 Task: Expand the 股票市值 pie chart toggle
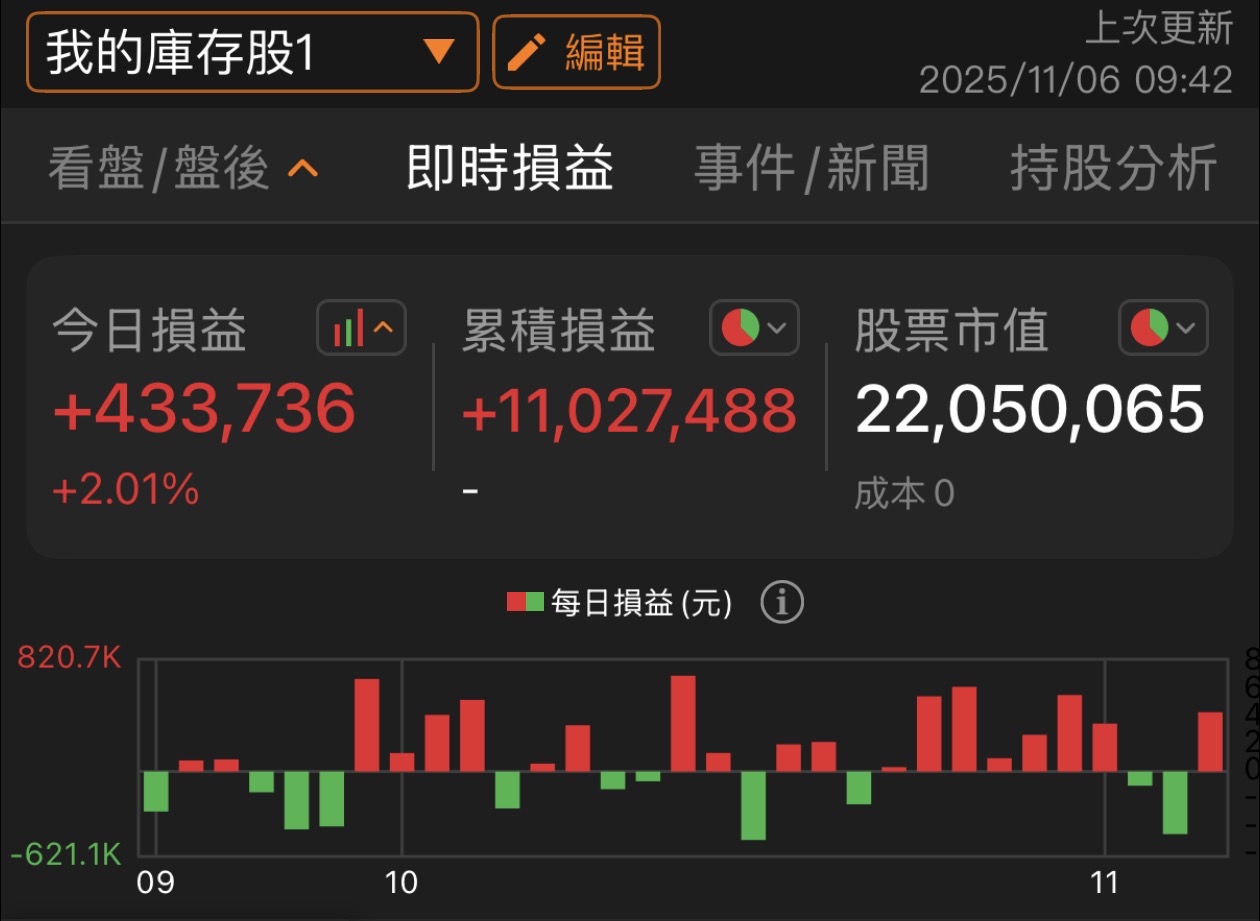(1163, 327)
